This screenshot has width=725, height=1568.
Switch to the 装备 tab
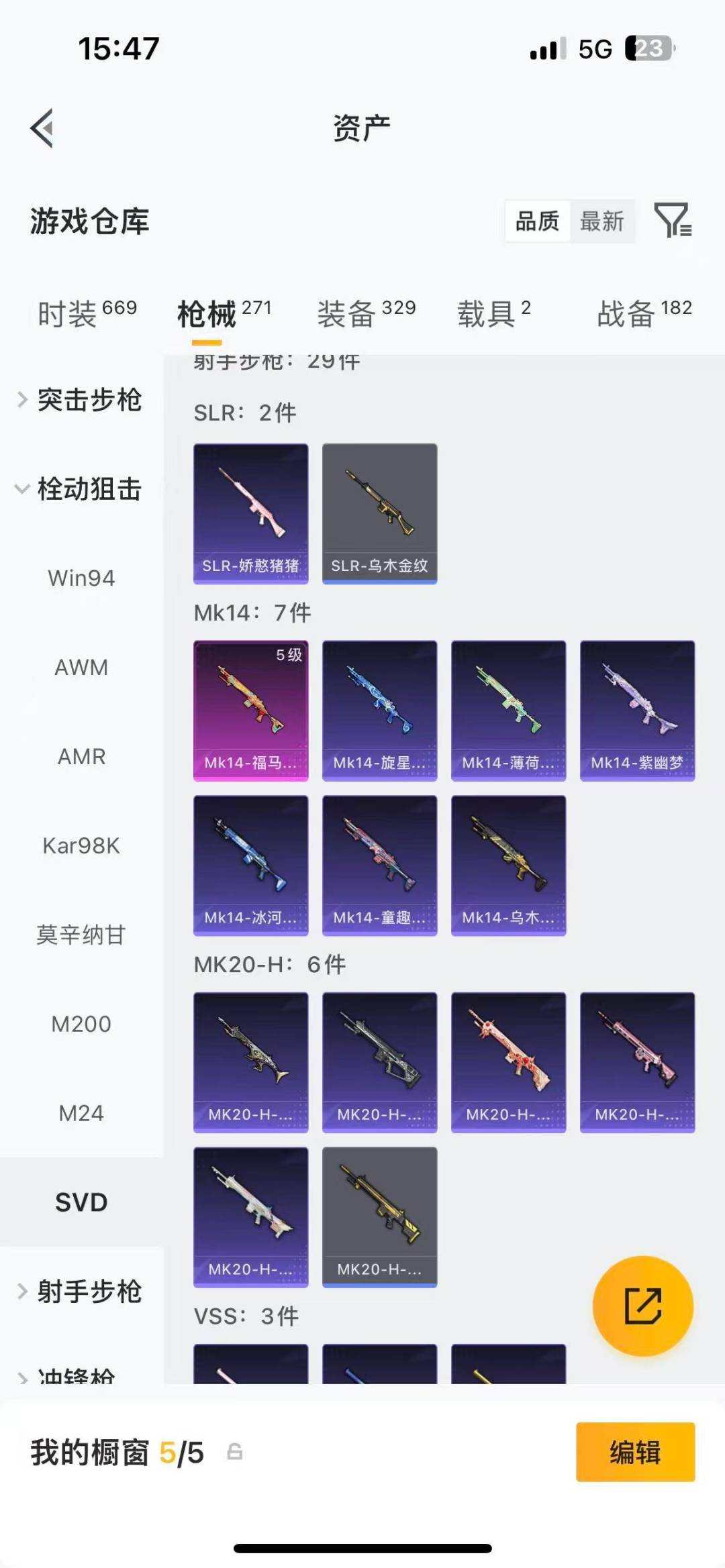367,313
